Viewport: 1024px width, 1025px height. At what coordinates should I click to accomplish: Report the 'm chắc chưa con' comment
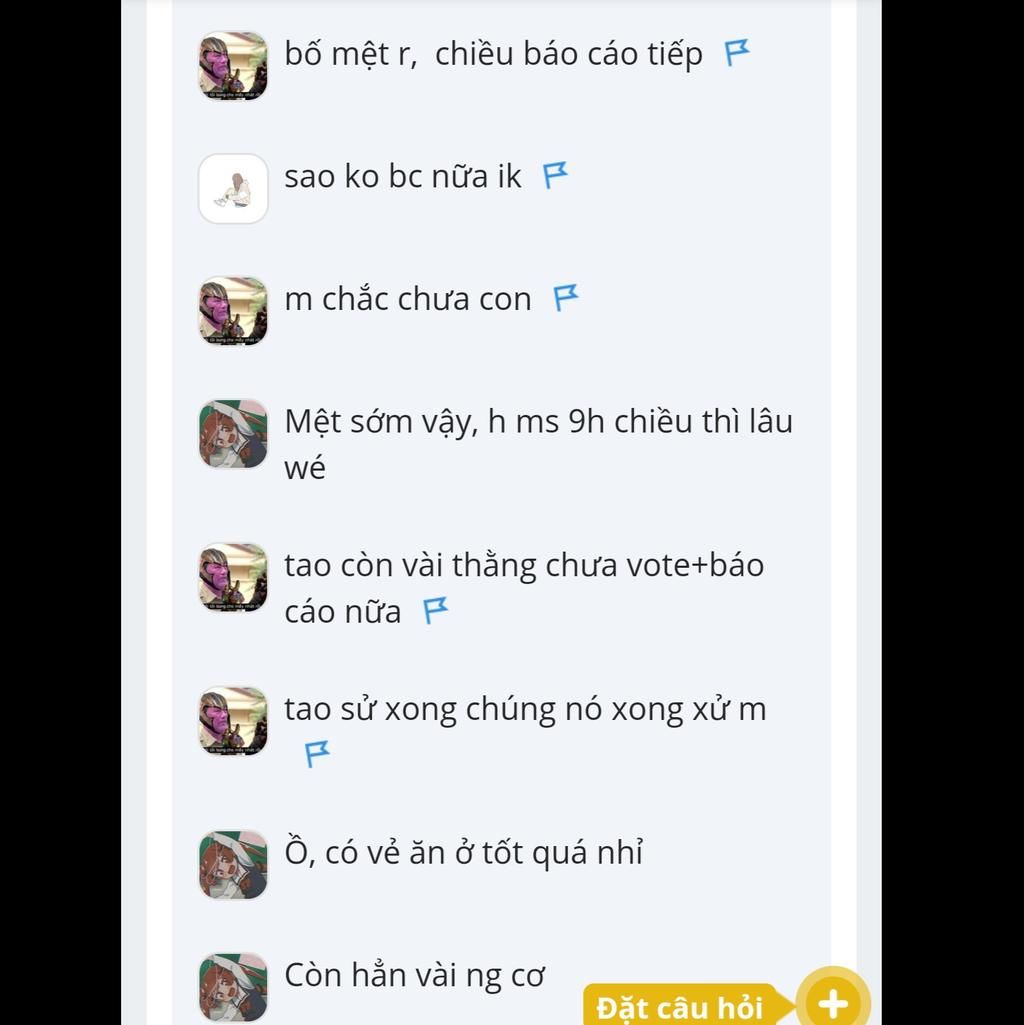click(566, 298)
